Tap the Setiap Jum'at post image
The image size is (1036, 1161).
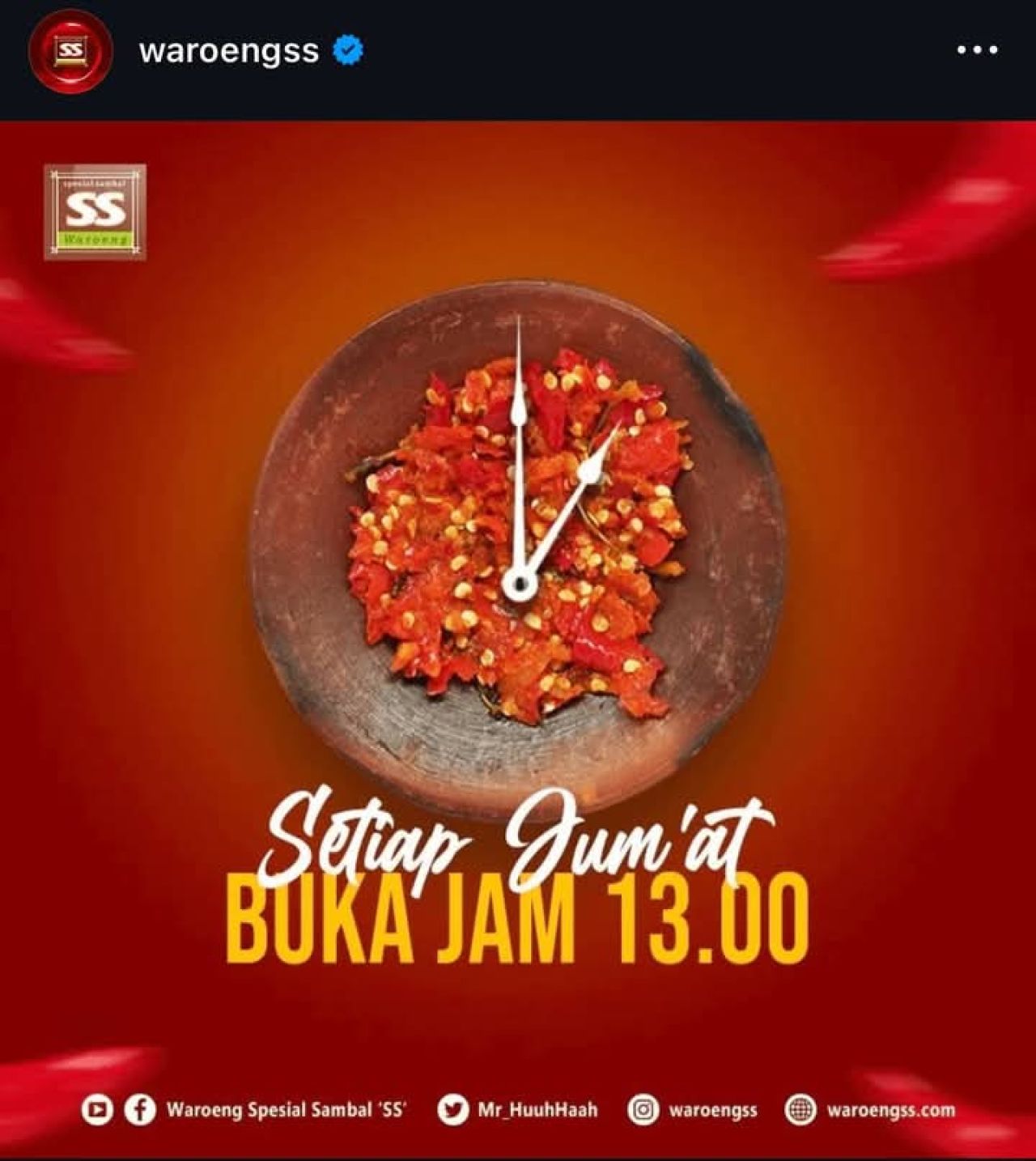tap(518, 640)
